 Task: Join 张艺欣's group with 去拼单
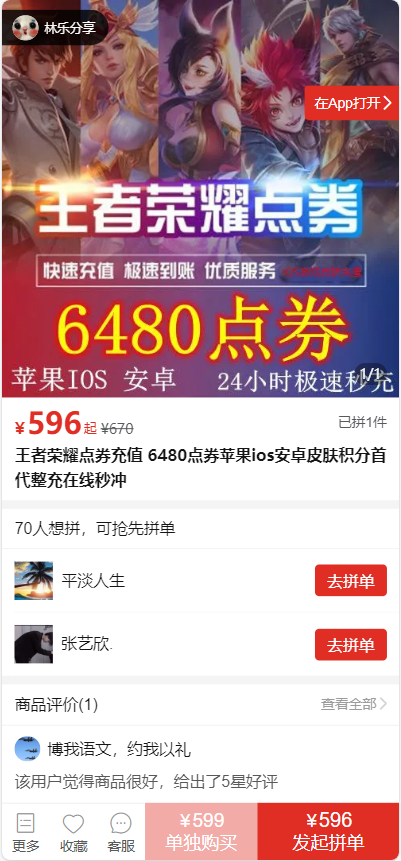click(350, 645)
